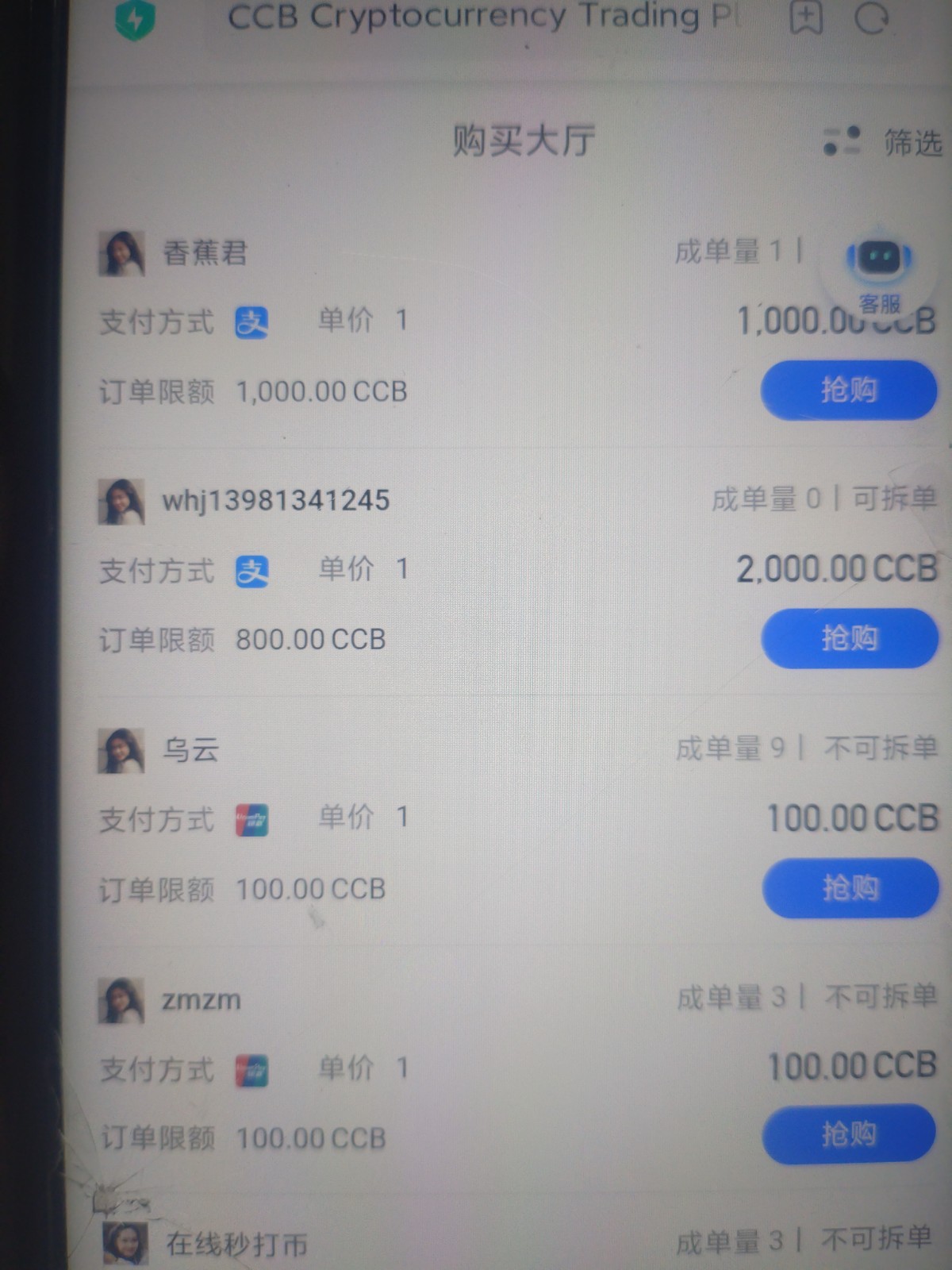Reload the page via refresh icon
Viewport: 952px width, 1270px height.
click(871, 17)
